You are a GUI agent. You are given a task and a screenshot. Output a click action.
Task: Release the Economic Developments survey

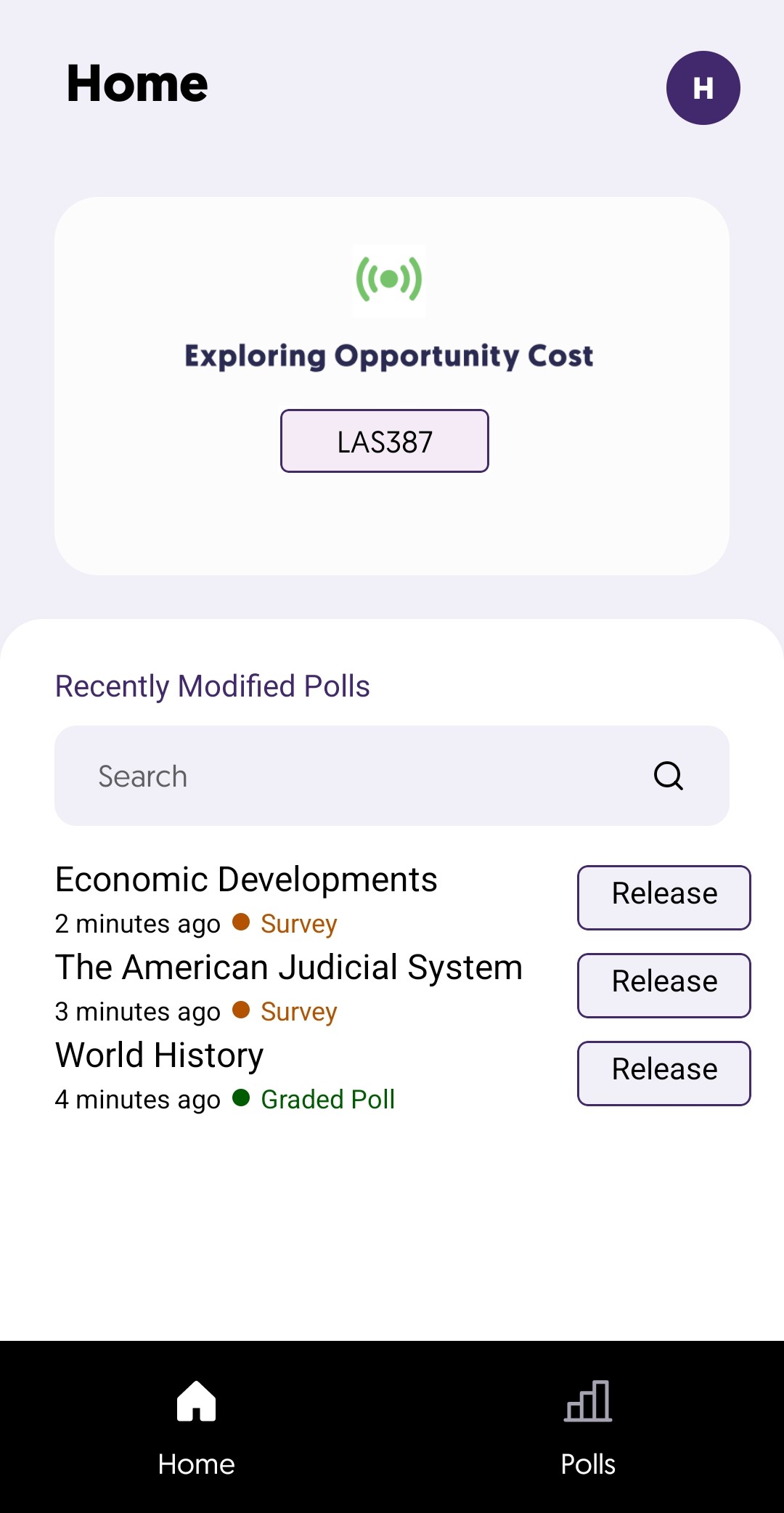point(663,897)
